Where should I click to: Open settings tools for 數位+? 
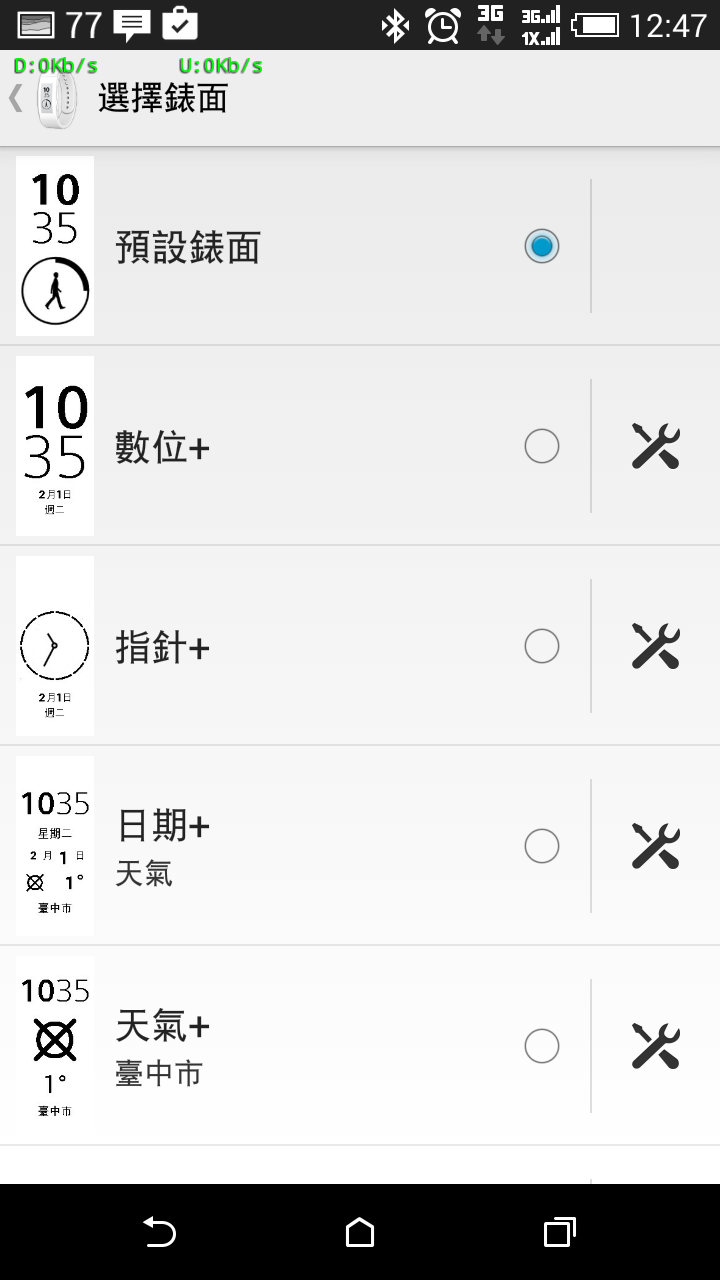656,446
